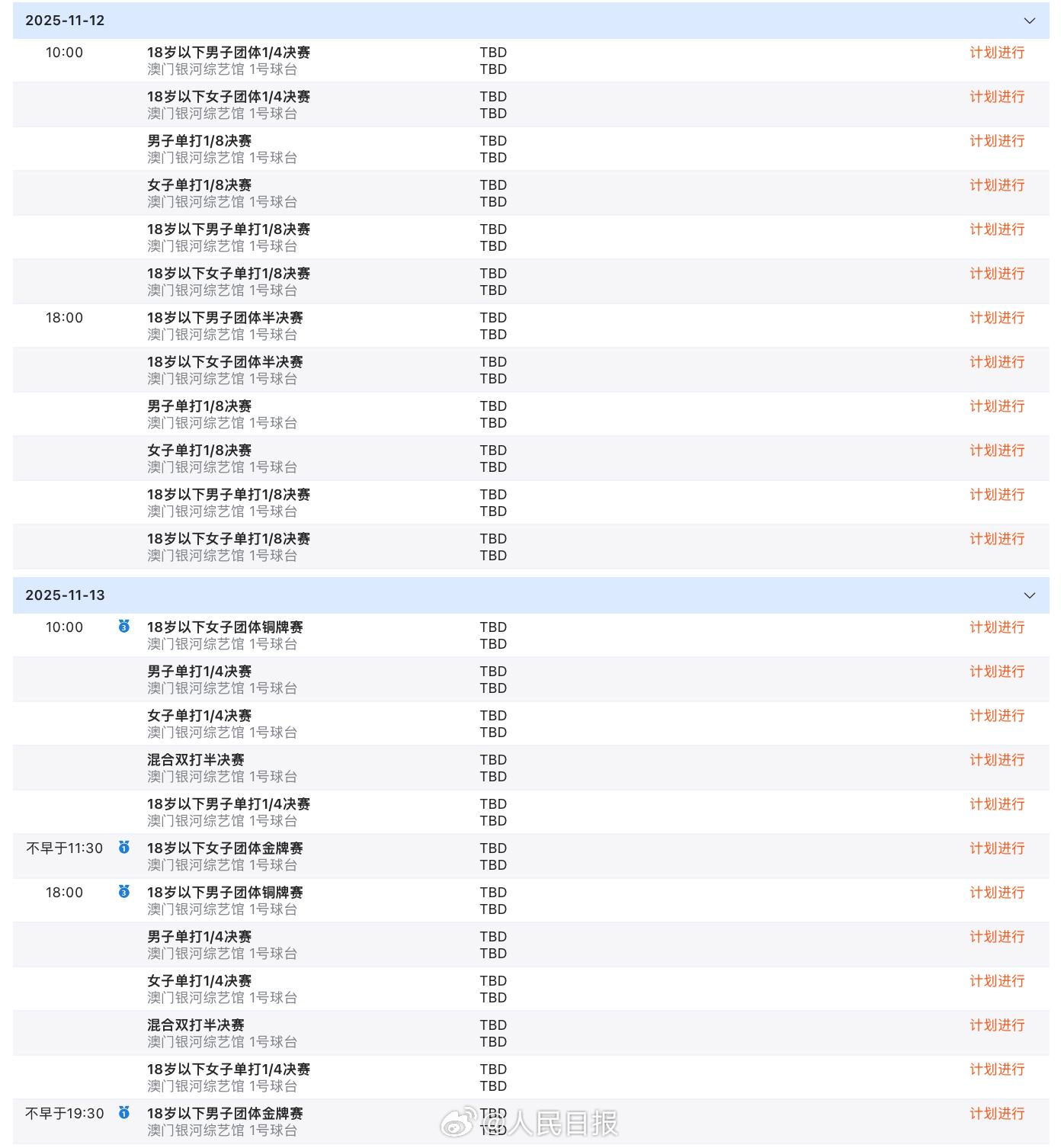Open the 女子单打1/8决赛 event row
The image size is (1061, 1148).
tap(201, 184)
